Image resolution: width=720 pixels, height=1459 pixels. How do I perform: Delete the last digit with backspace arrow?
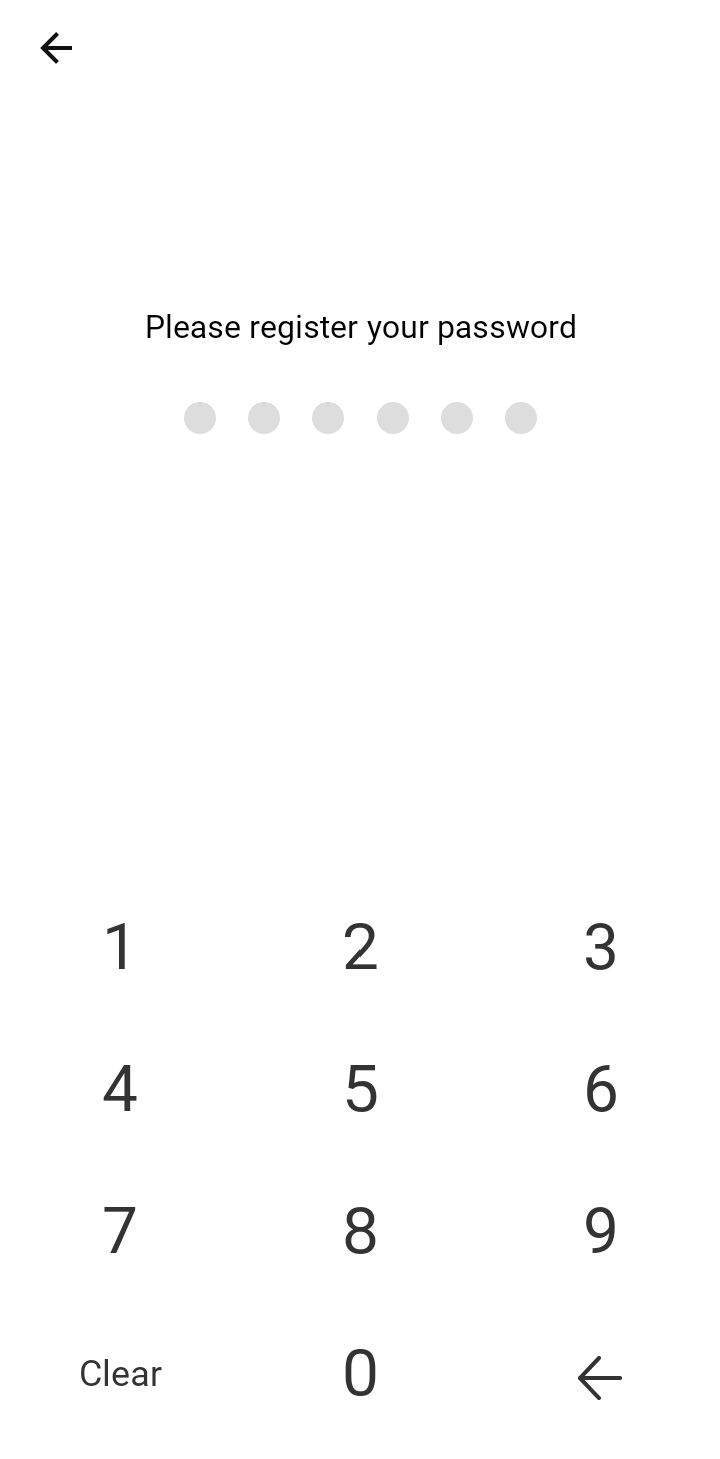click(600, 1377)
